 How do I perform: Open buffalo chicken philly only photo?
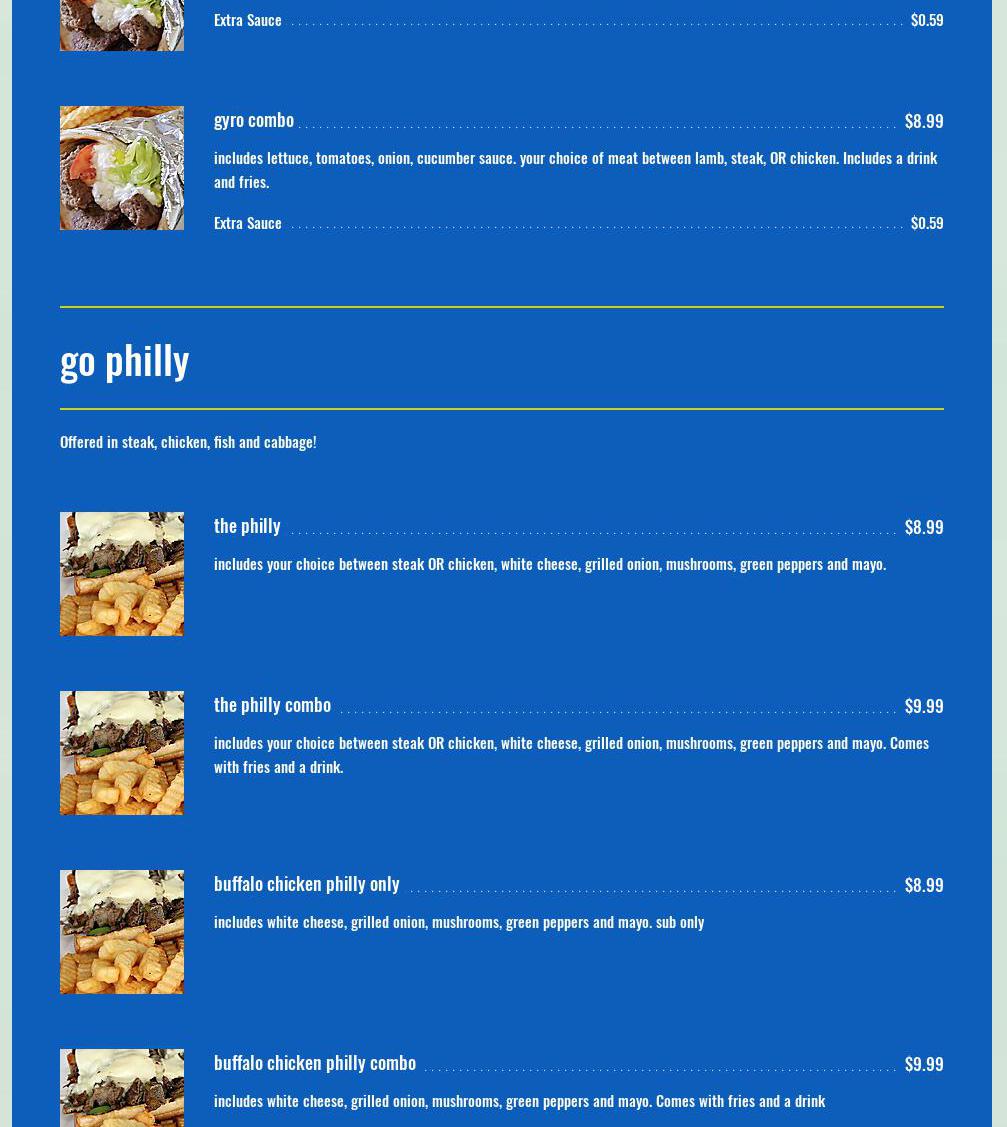pos(122,932)
